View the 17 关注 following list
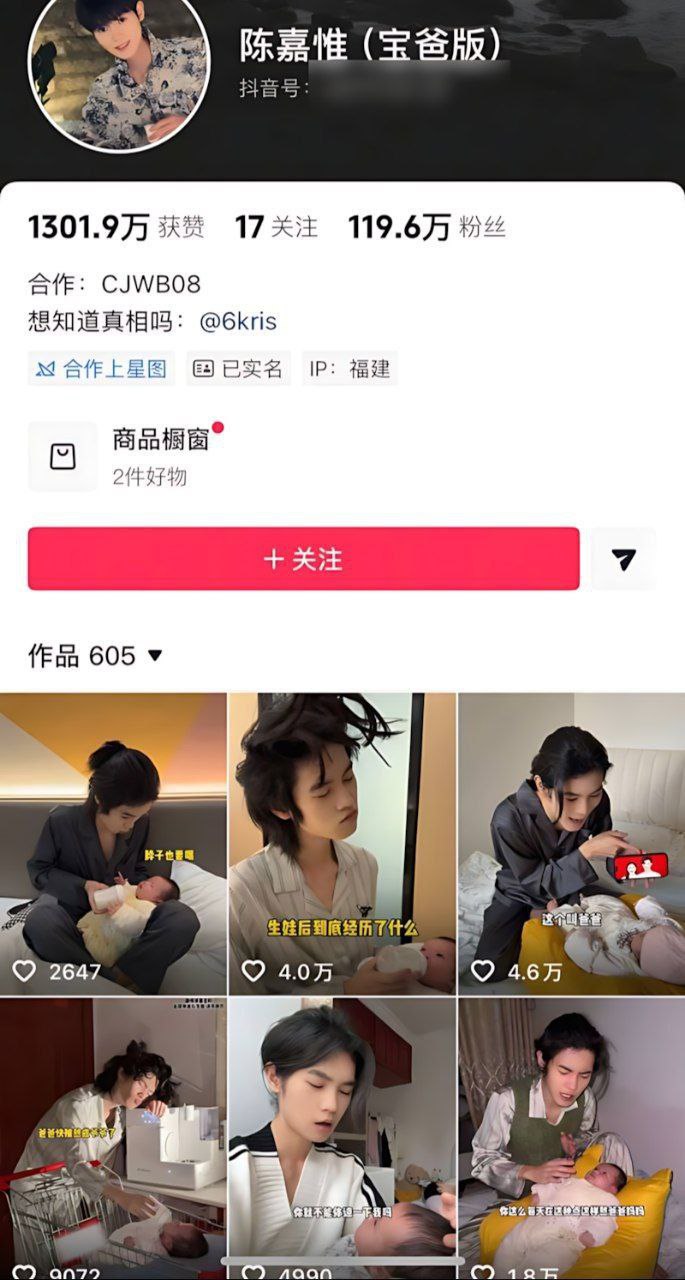 click(x=276, y=228)
